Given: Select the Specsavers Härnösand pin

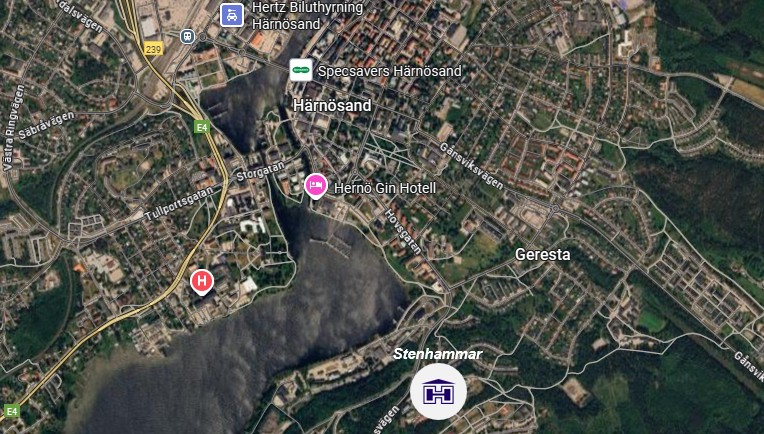Looking at the screenshot, I should coord(300,70).
